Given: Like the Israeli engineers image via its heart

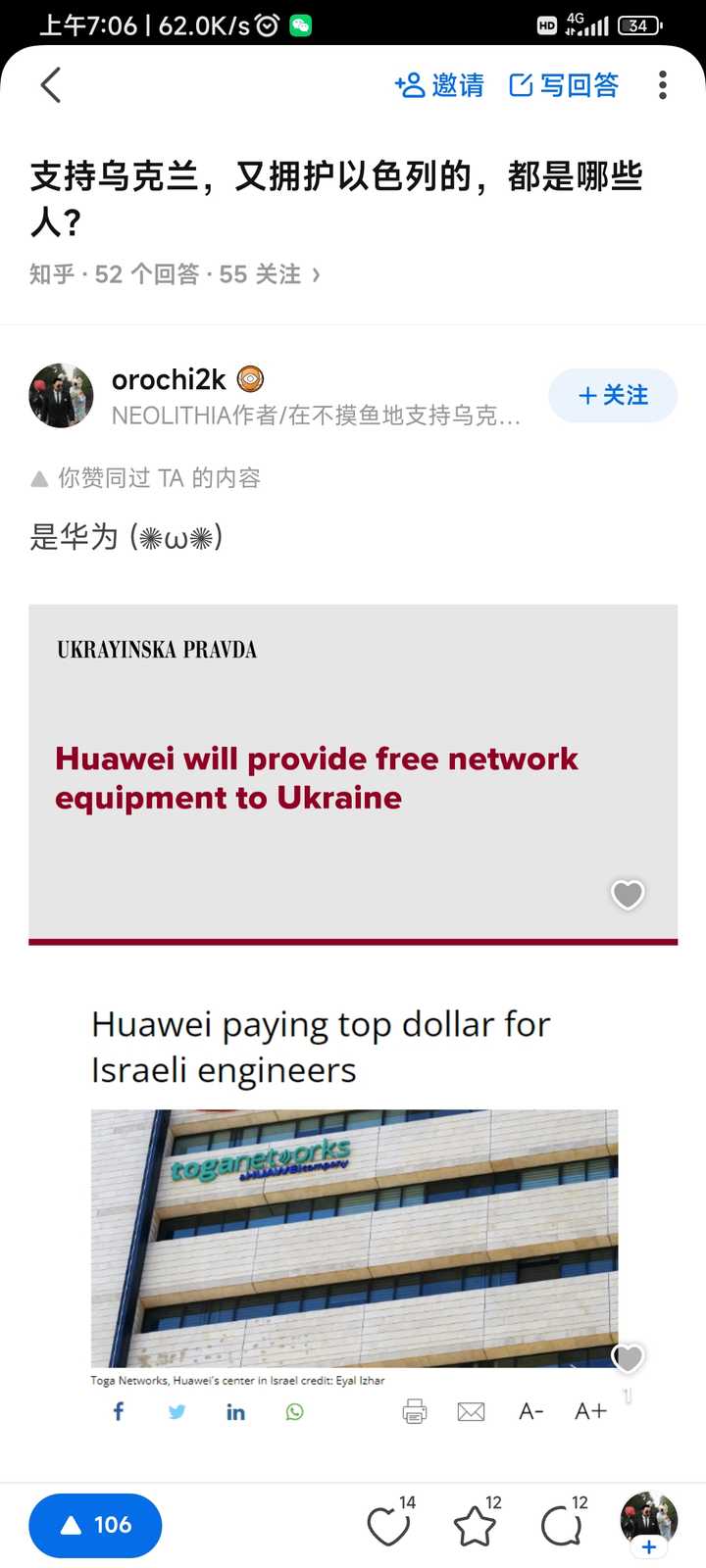Looking at the screenshot, I should pos(628,1357).
